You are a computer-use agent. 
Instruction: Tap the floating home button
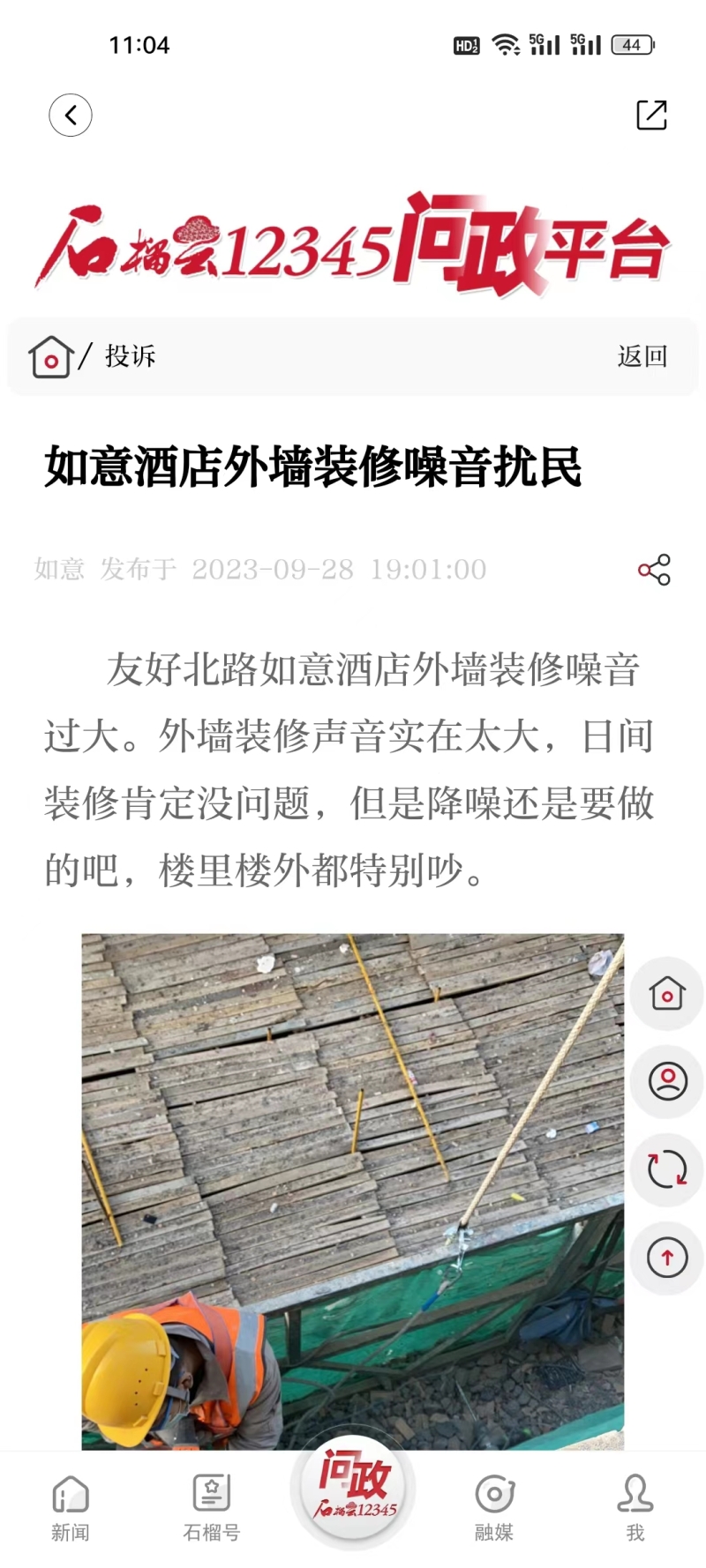pyautogui.click(x=667, y=993)
